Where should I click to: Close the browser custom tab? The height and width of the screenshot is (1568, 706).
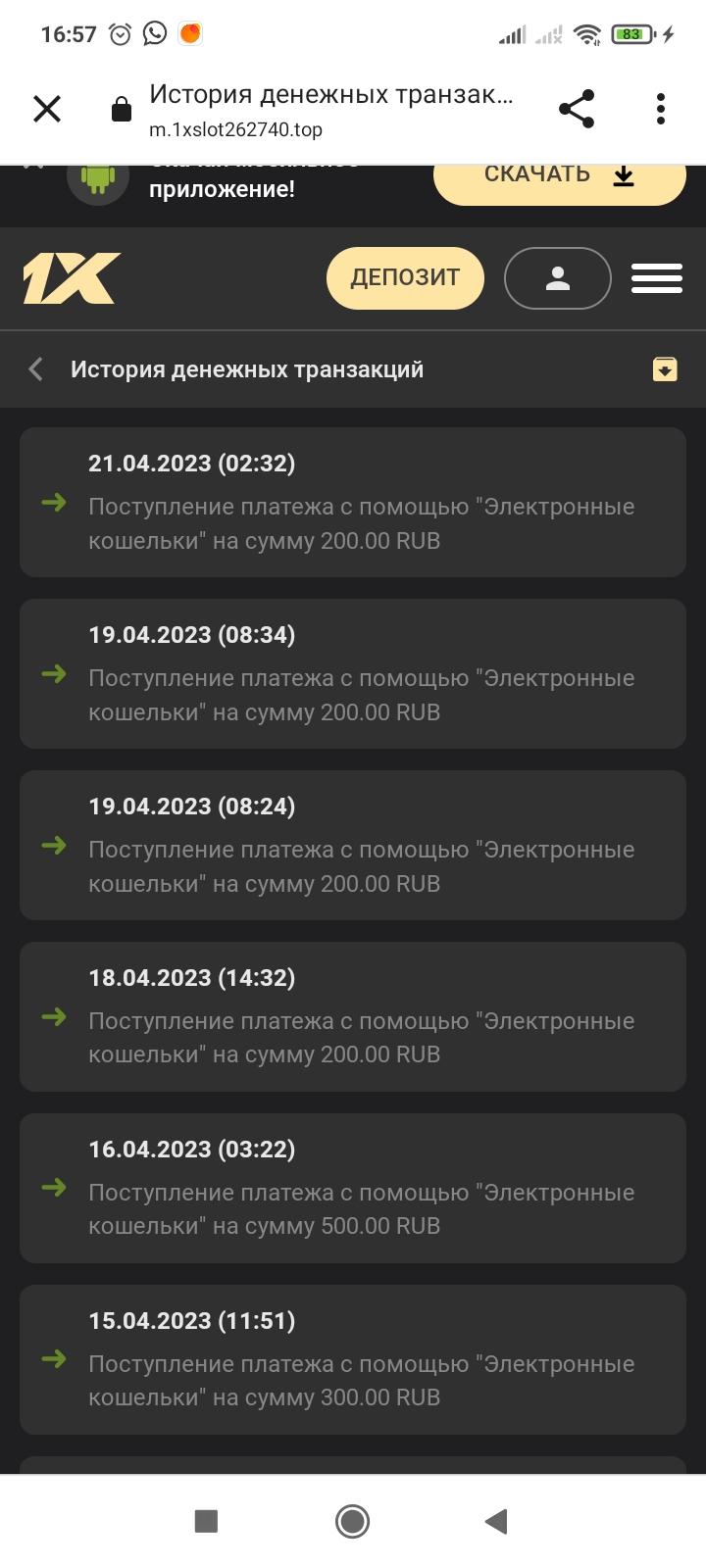click(47, 109)
